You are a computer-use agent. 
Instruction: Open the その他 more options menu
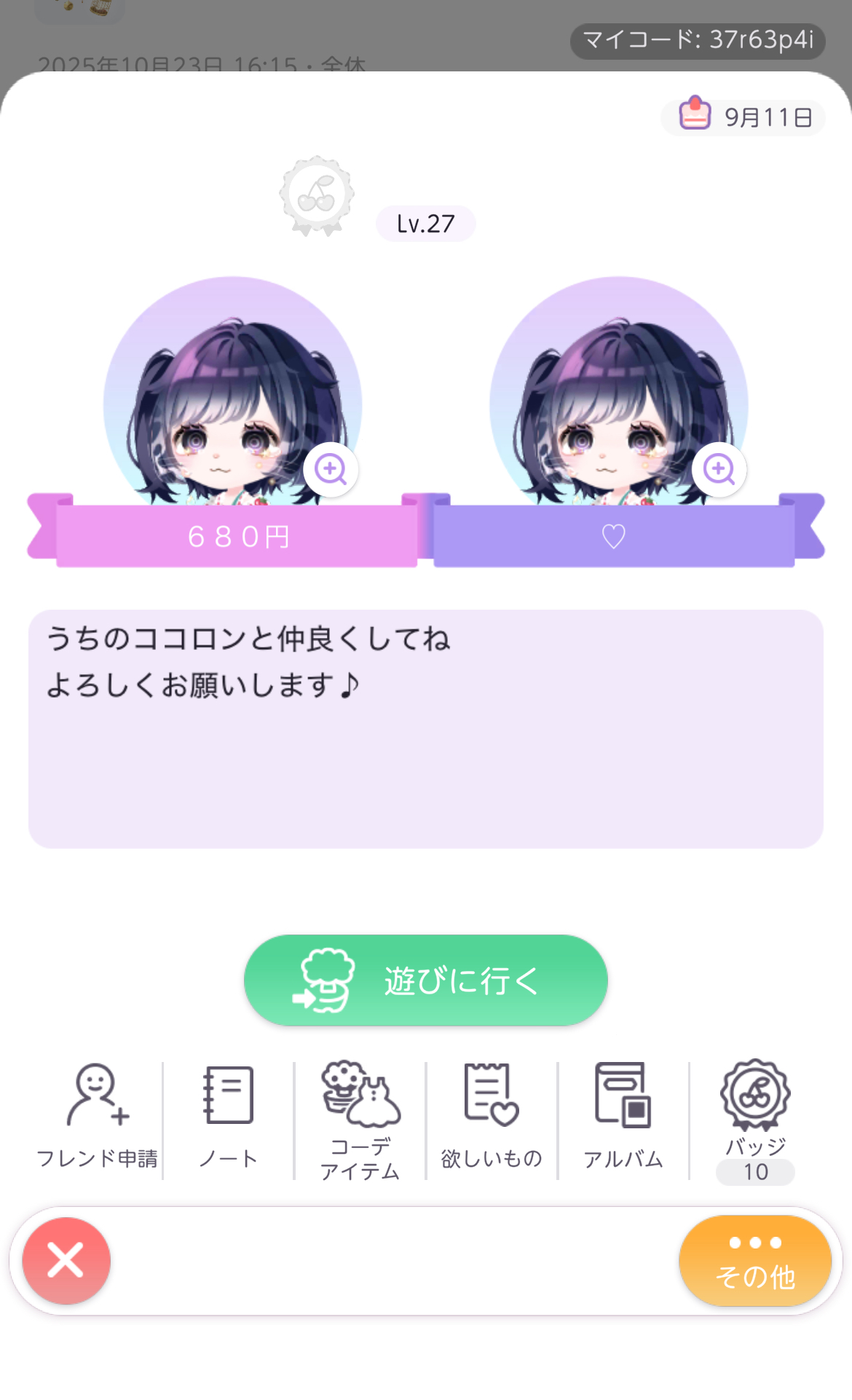pyautogui.click(x=755, y=1261)
